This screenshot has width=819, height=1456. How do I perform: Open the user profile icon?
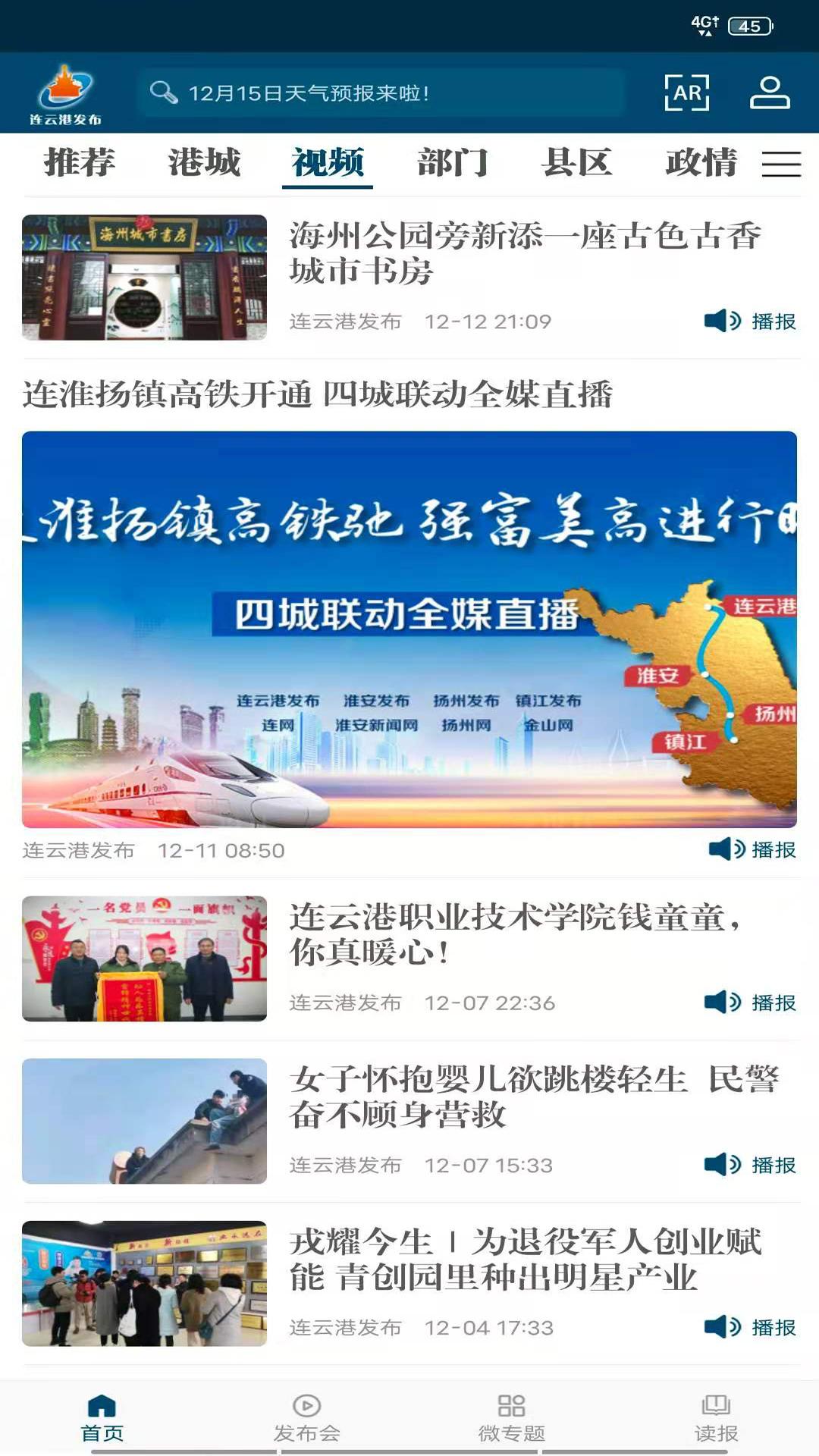point(769,93)
